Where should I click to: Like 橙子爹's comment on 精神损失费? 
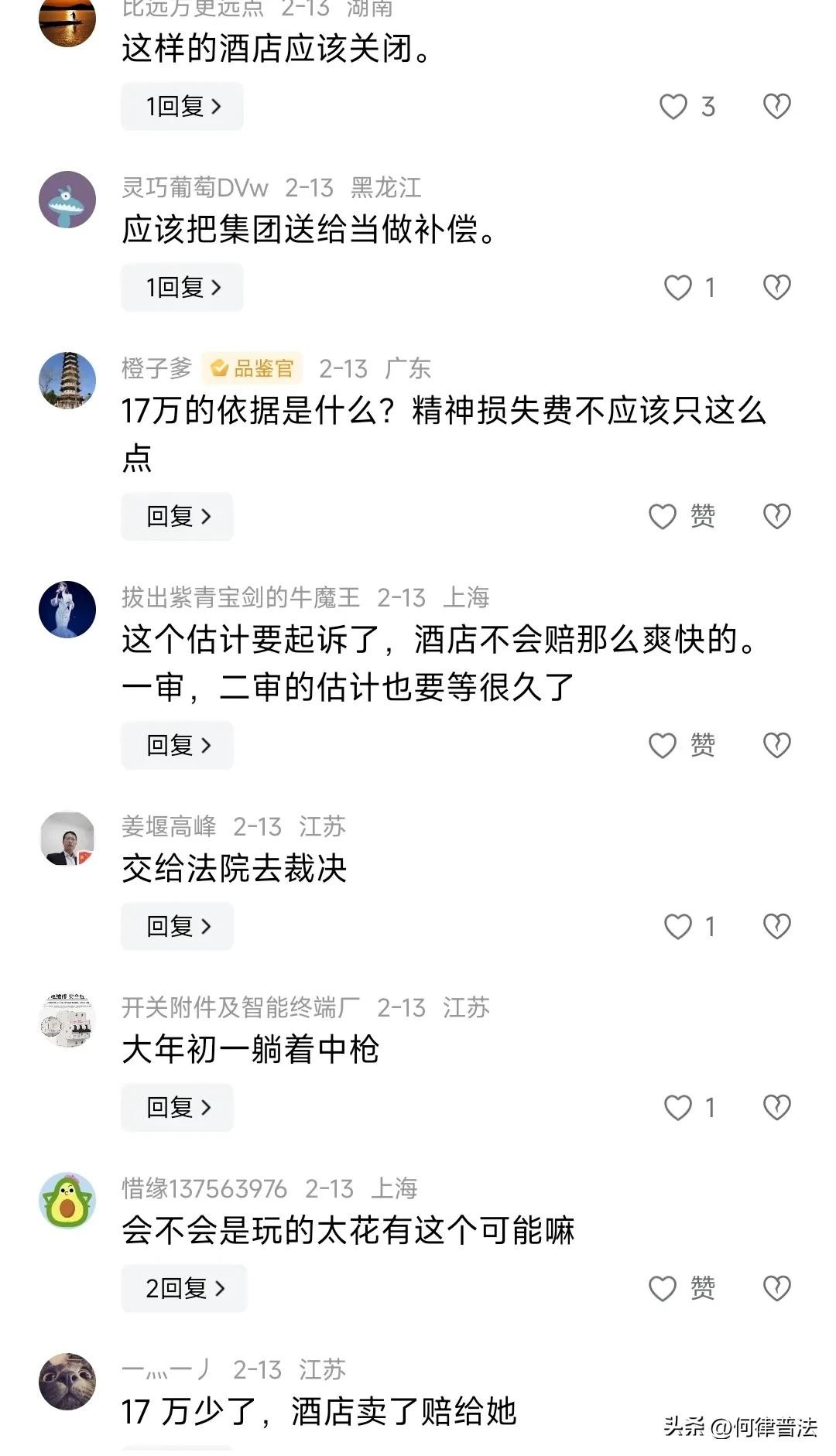point(663,516)
